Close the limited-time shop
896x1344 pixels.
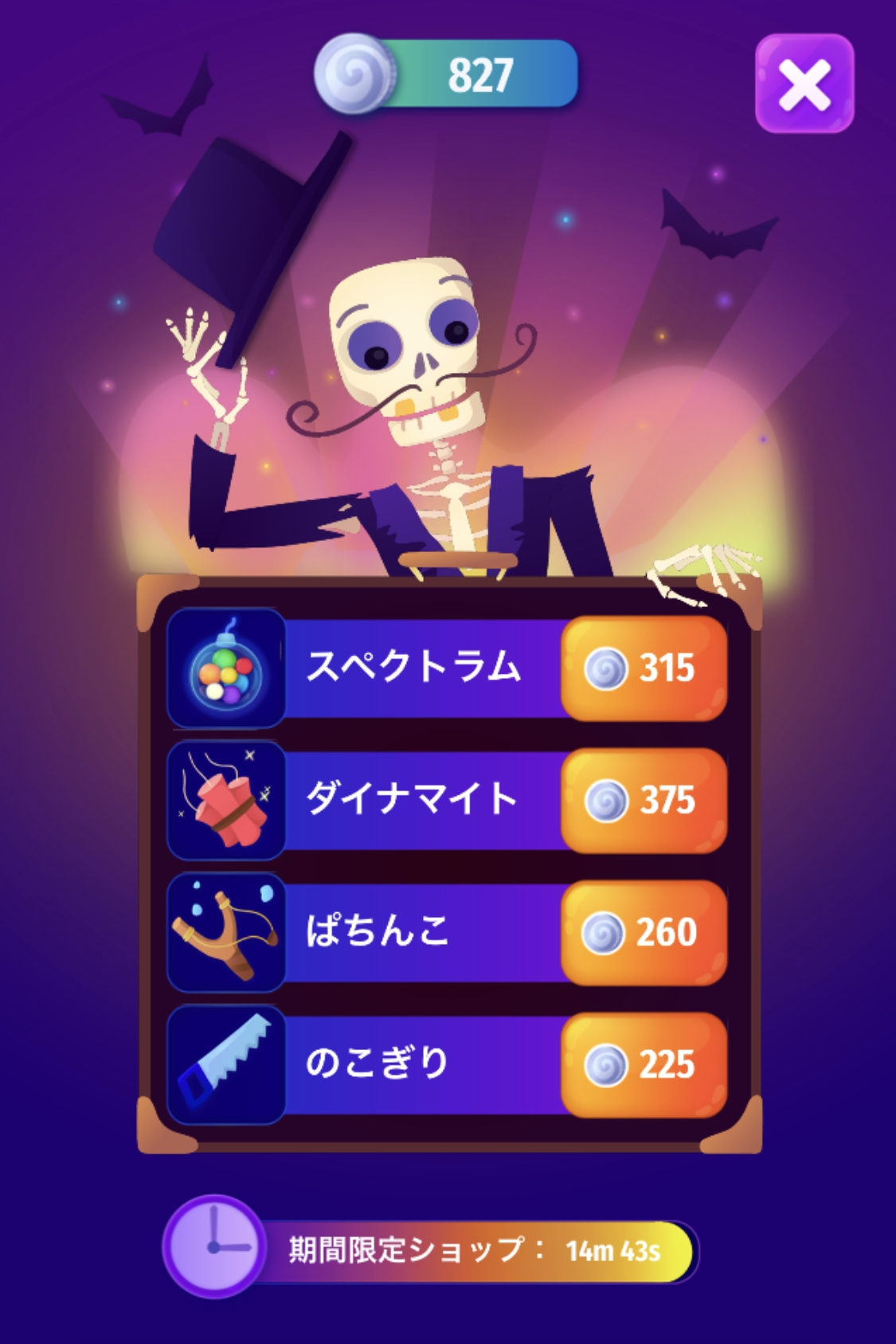[804, 84]
